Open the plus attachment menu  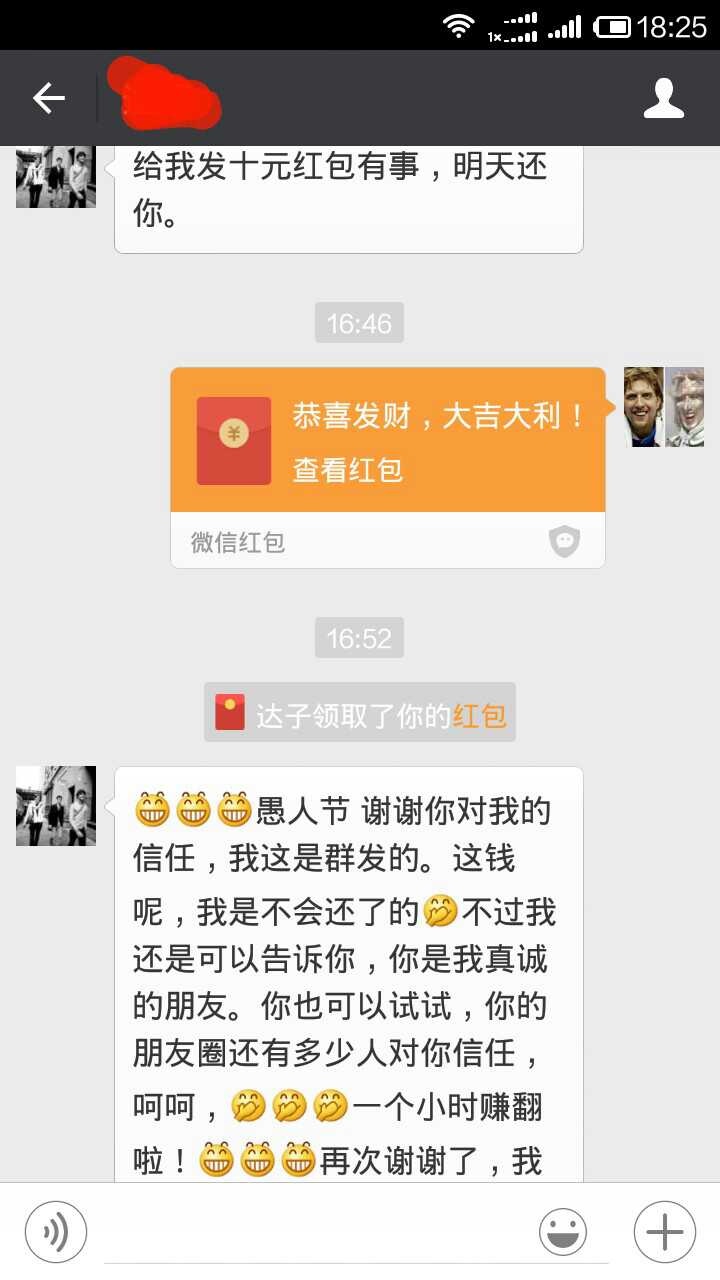(x=664, y=1232)
